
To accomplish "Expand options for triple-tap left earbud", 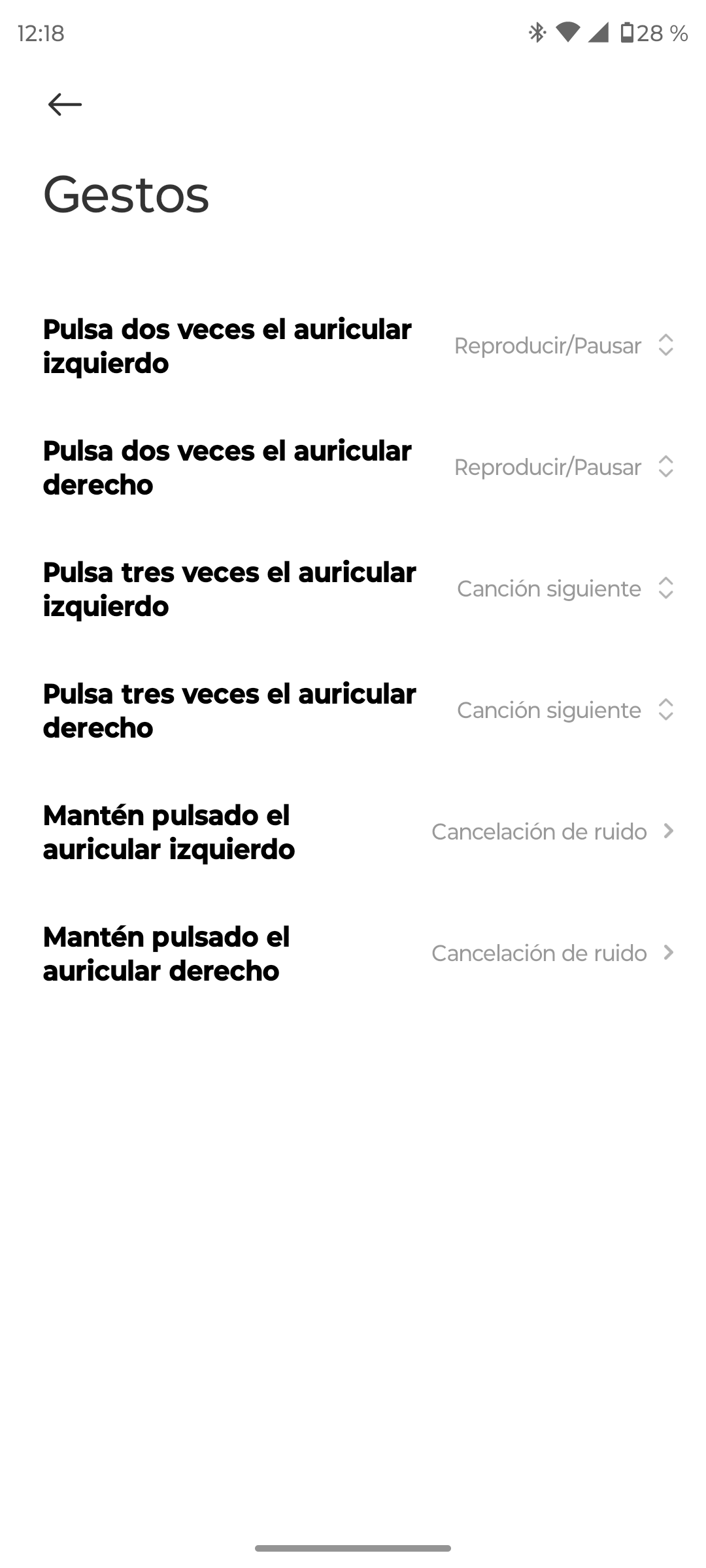I will pyautogui.click(x=565, y=589).
